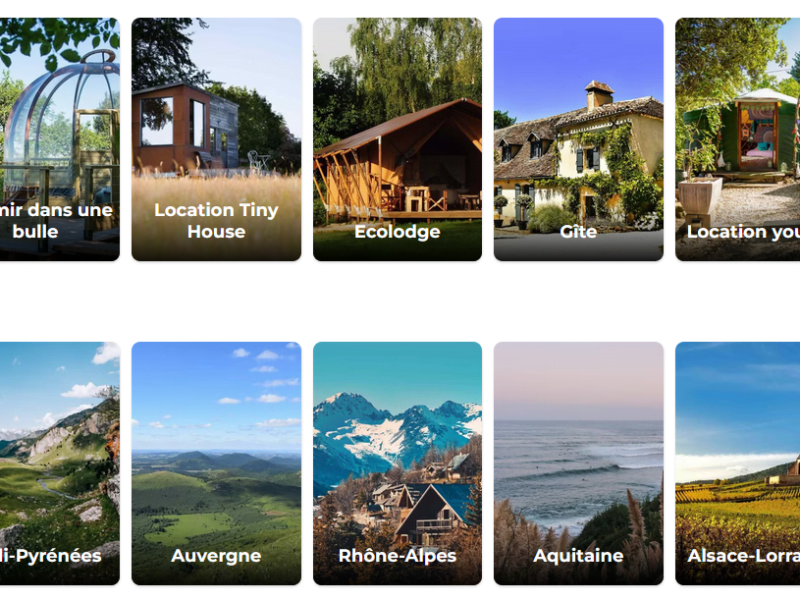Choose the Aquitaine region card
Viewport: 800px width, 600px height.
578,463
